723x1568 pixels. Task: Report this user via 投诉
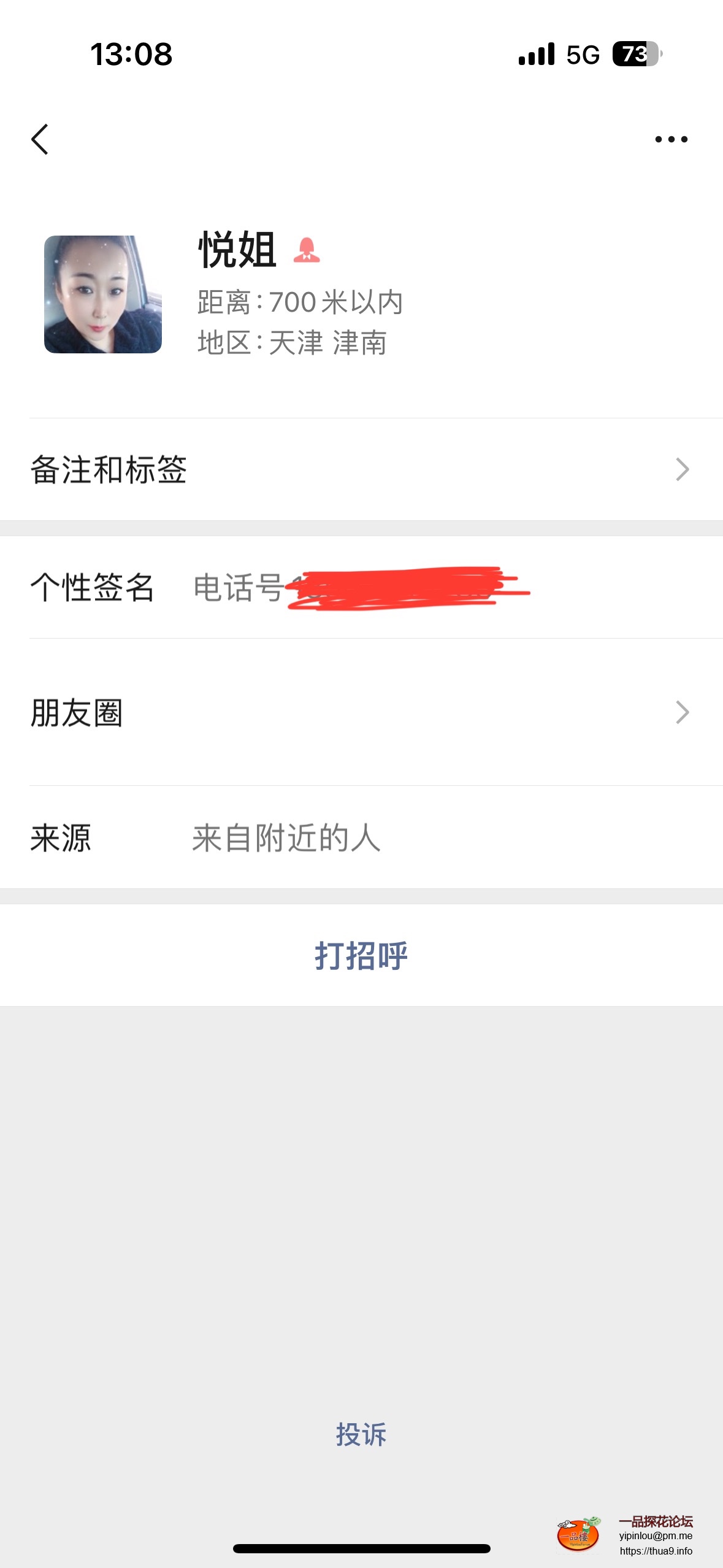tap(361, 1434)
